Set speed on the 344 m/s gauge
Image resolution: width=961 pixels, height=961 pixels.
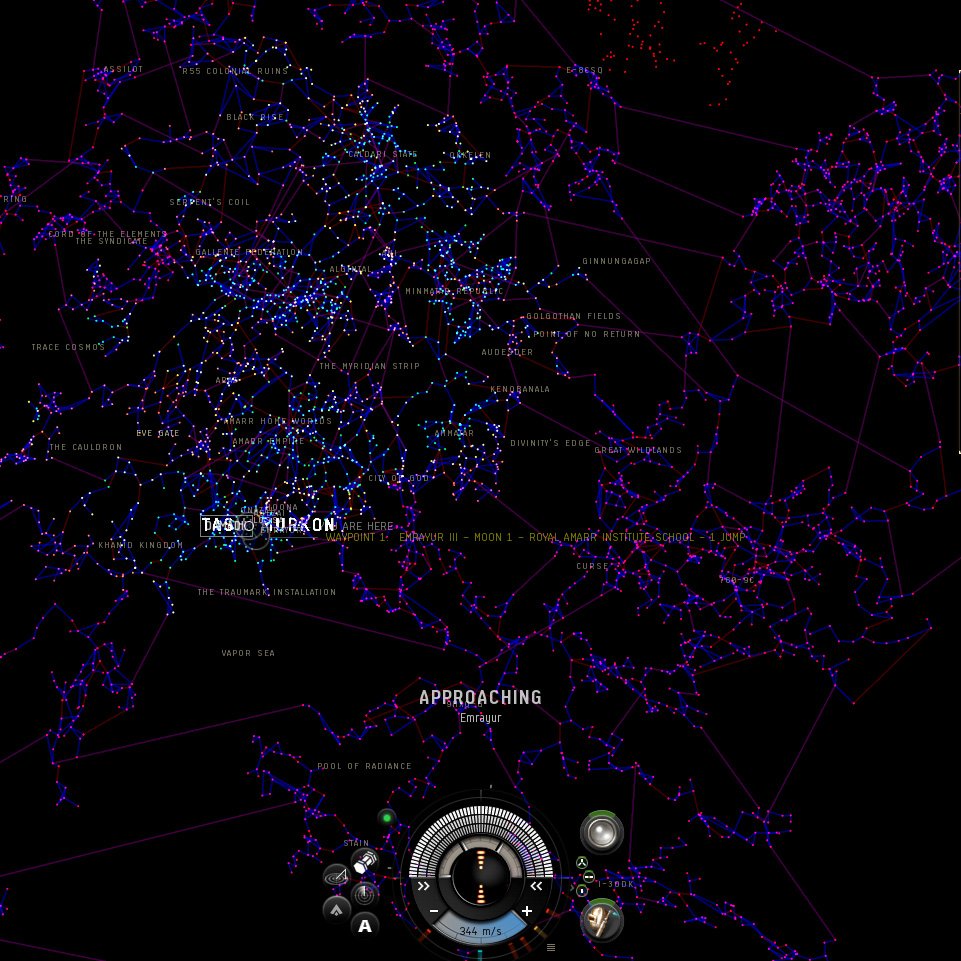[480, 931]
